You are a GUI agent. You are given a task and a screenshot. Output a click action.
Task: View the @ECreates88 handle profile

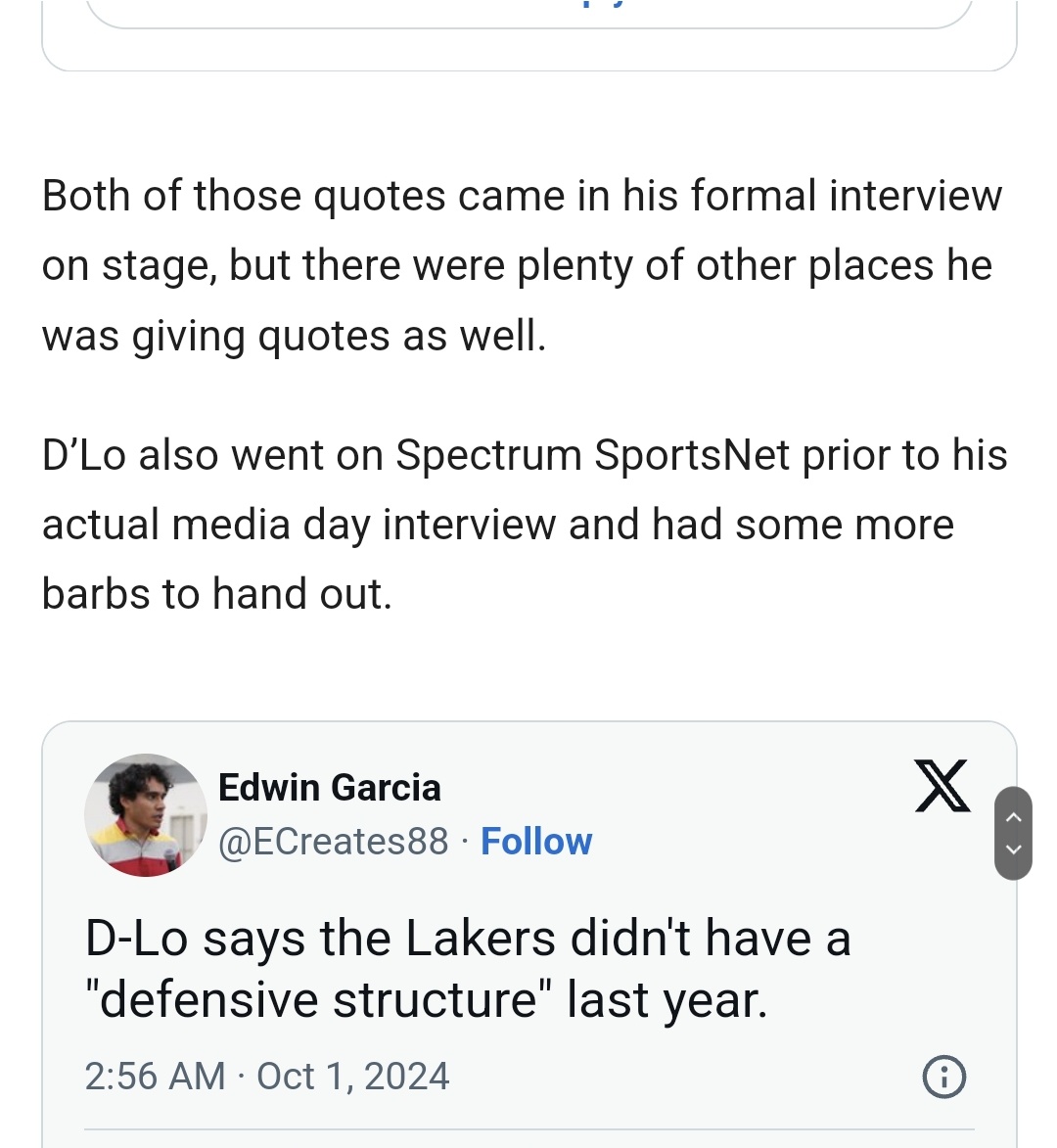point(333,842)
